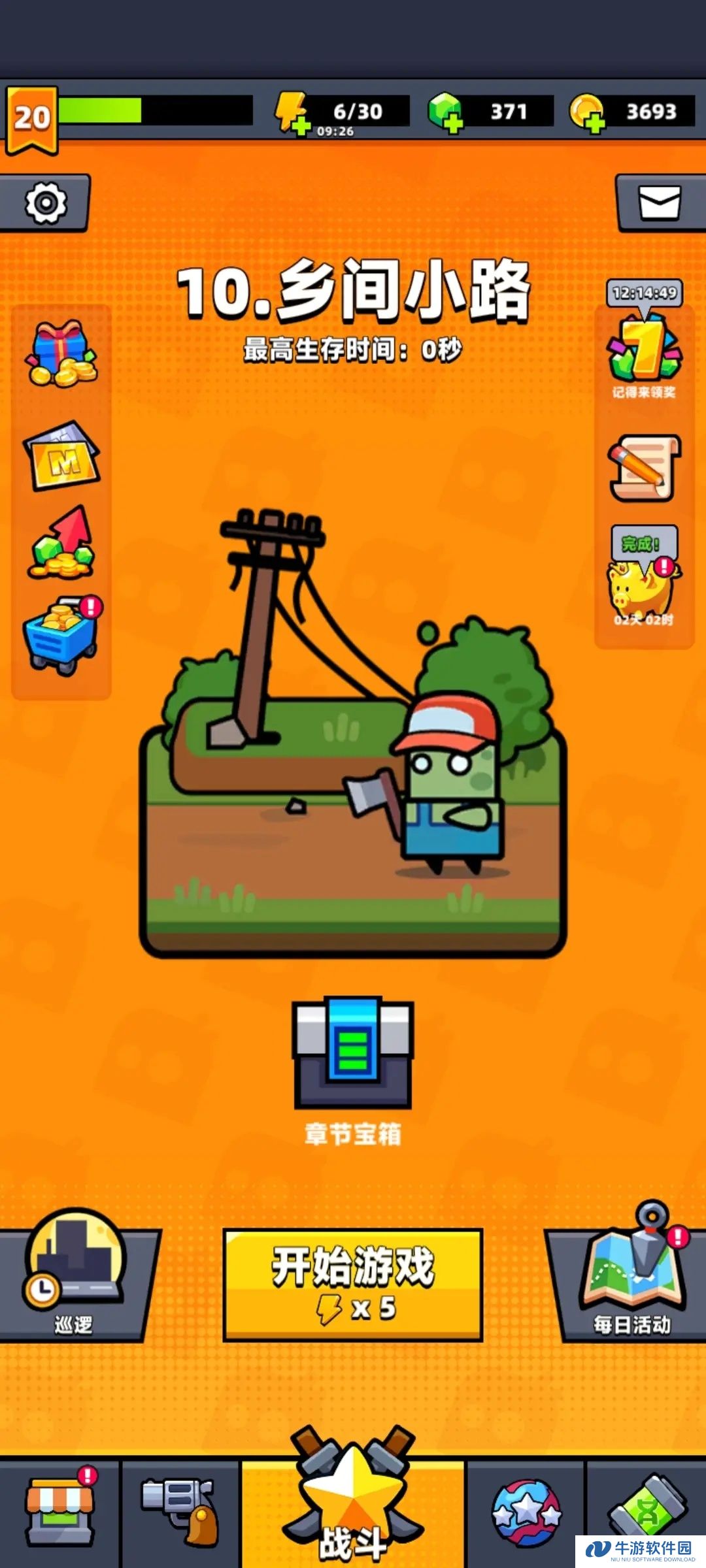Open 每日活动 daily events
Viewport: 706px width, 1568px height.
coord(631,1273)
